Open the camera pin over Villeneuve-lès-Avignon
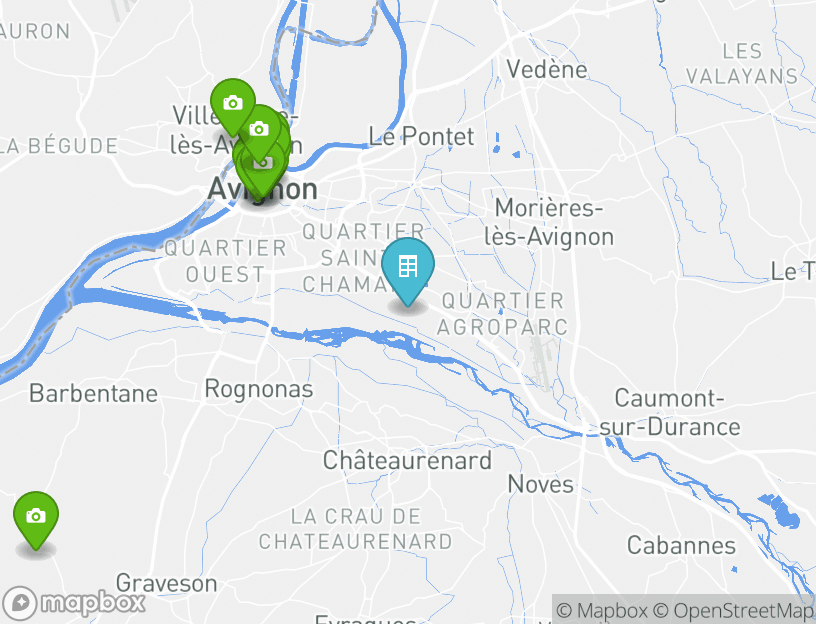 (x=232, y=104)
